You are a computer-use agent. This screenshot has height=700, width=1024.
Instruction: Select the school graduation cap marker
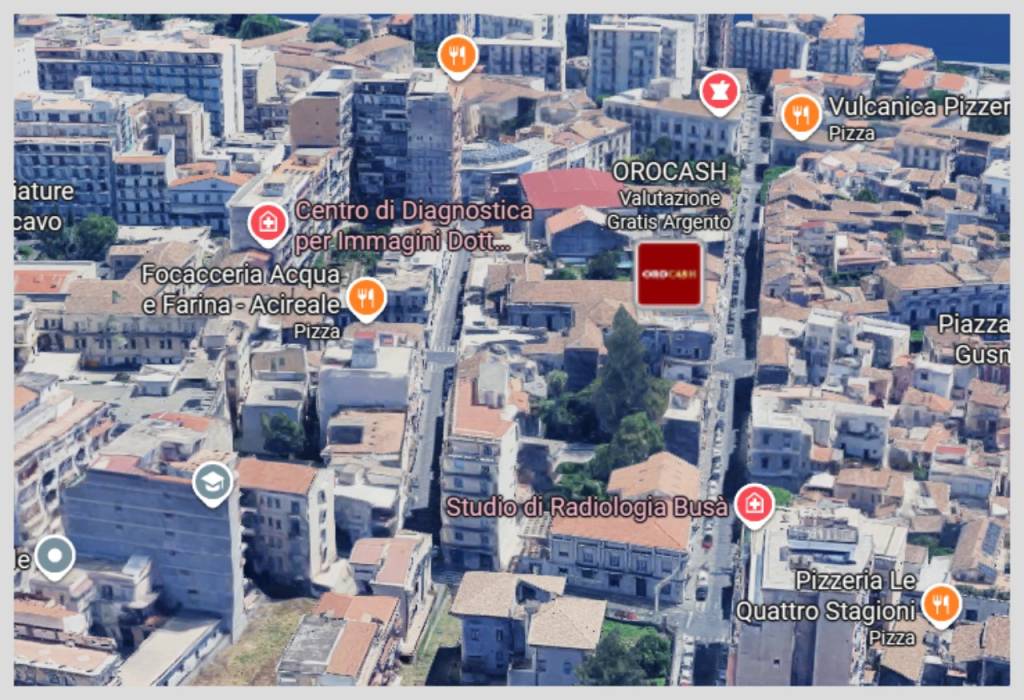pos(213,483)
